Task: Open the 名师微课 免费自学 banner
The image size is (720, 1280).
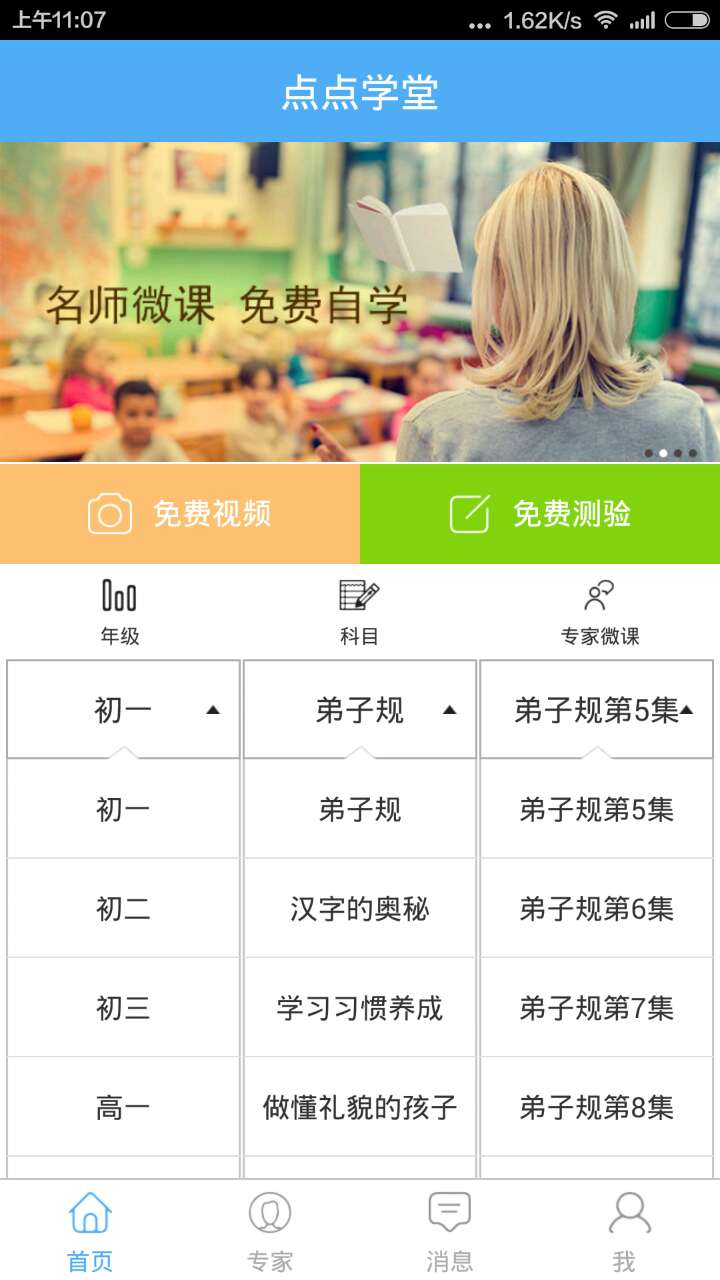Action: (360, 302)
